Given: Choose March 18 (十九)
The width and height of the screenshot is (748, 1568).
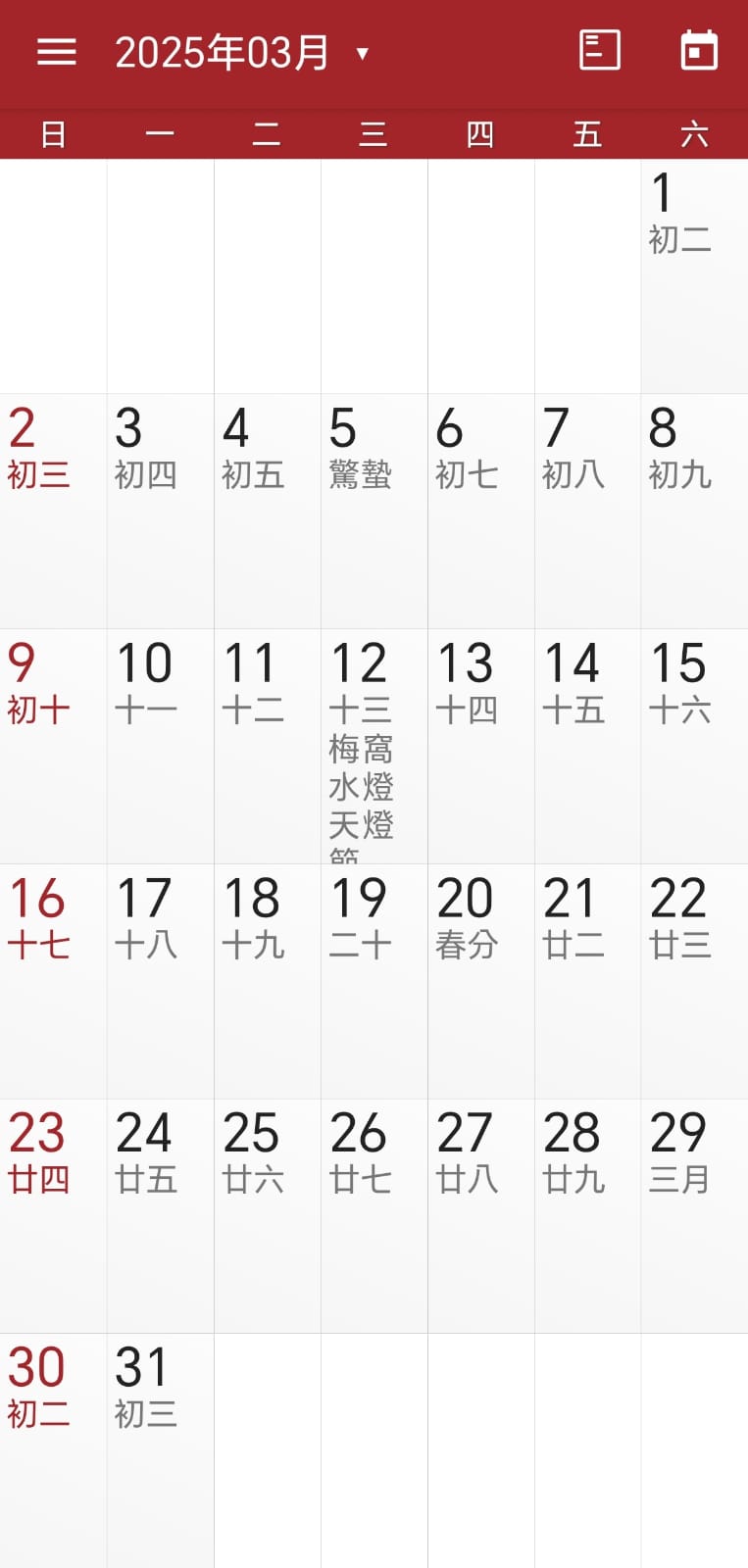Looking at the screenshot, I should [x=268, y=981].
